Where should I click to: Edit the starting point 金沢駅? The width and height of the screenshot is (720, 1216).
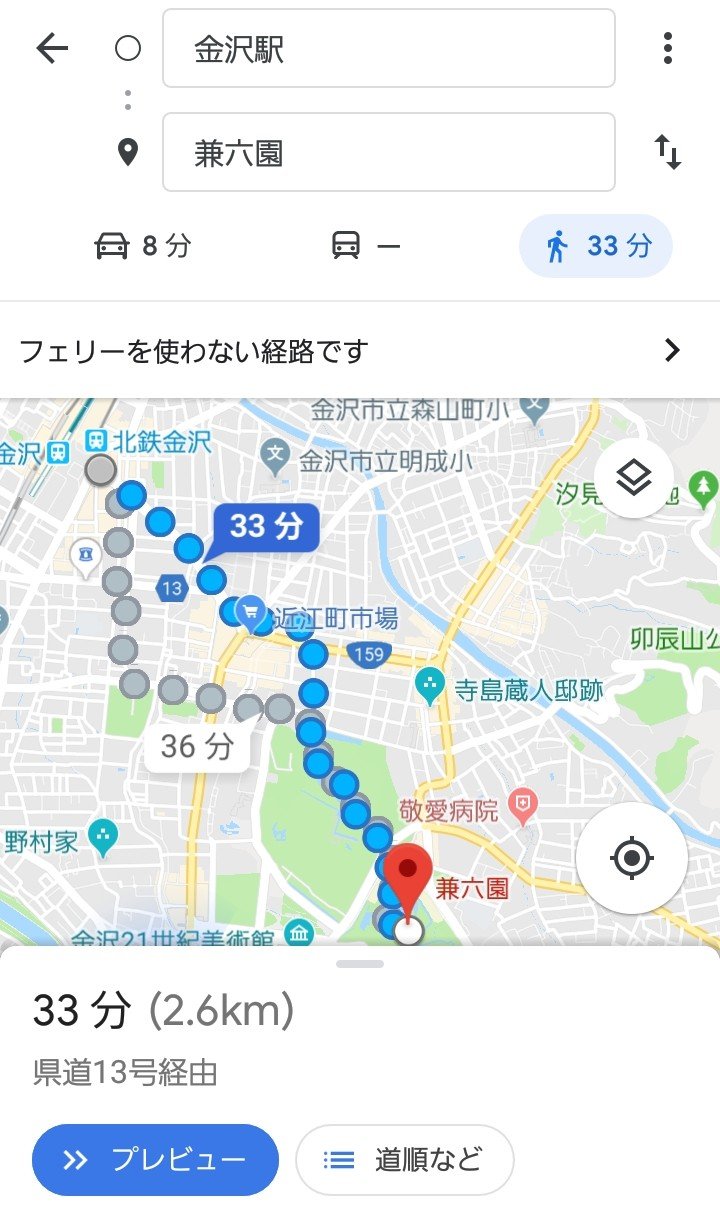388,48
